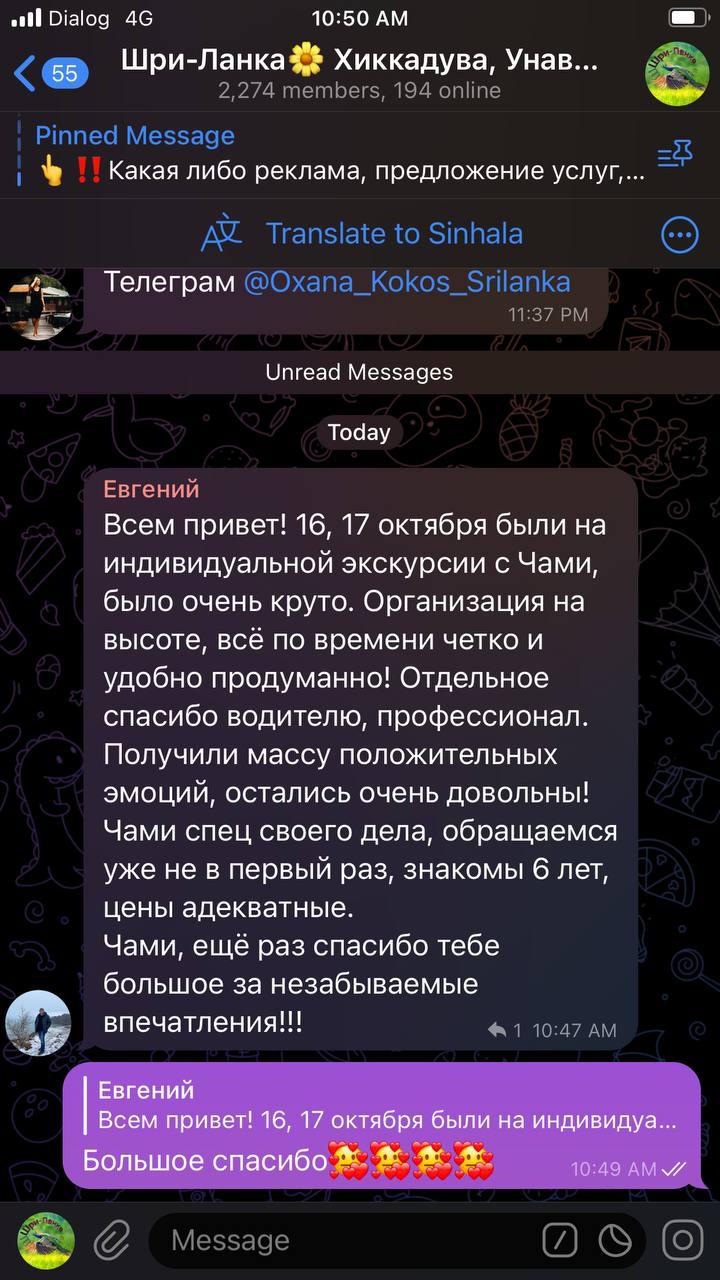Tap the send-as avatar beside the input

pos(47,1241)
